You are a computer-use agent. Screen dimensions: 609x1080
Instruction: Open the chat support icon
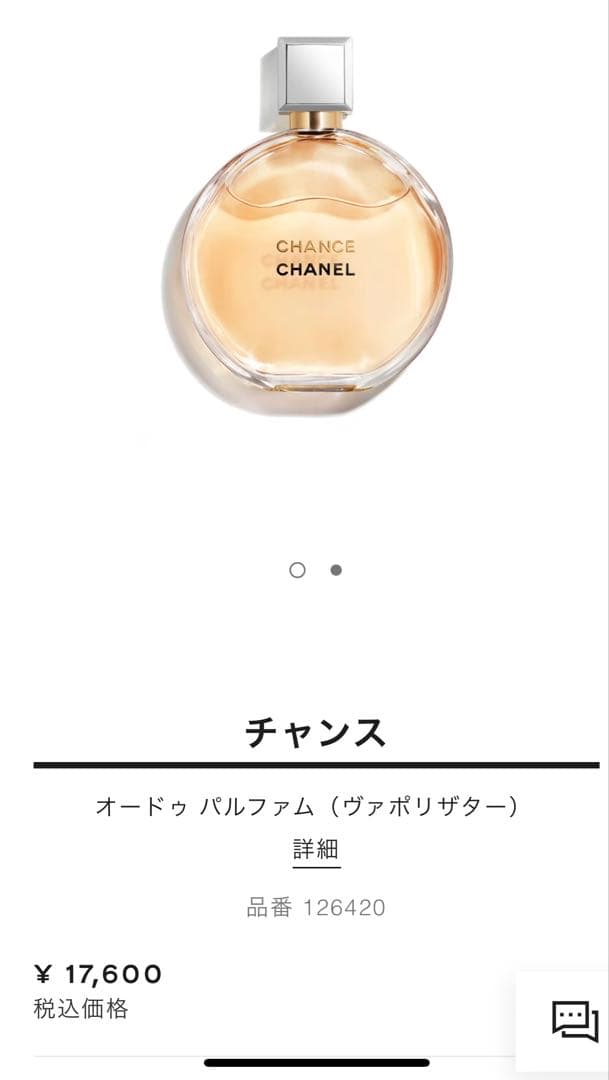[574, 1021]
